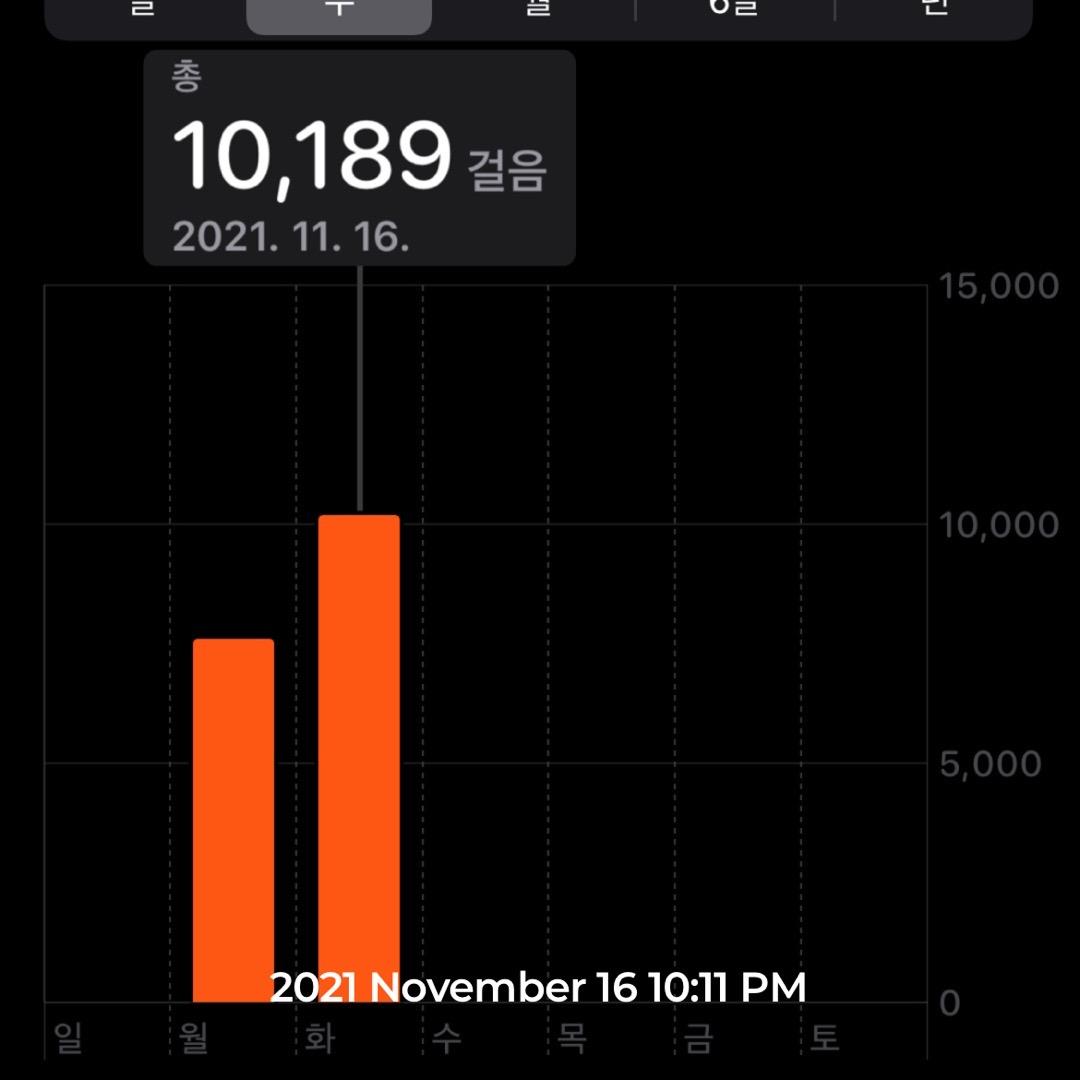The image size is (1080, 1080).
Task: Select Monday's (월) step bar
Action: click(x=233, y=820)
